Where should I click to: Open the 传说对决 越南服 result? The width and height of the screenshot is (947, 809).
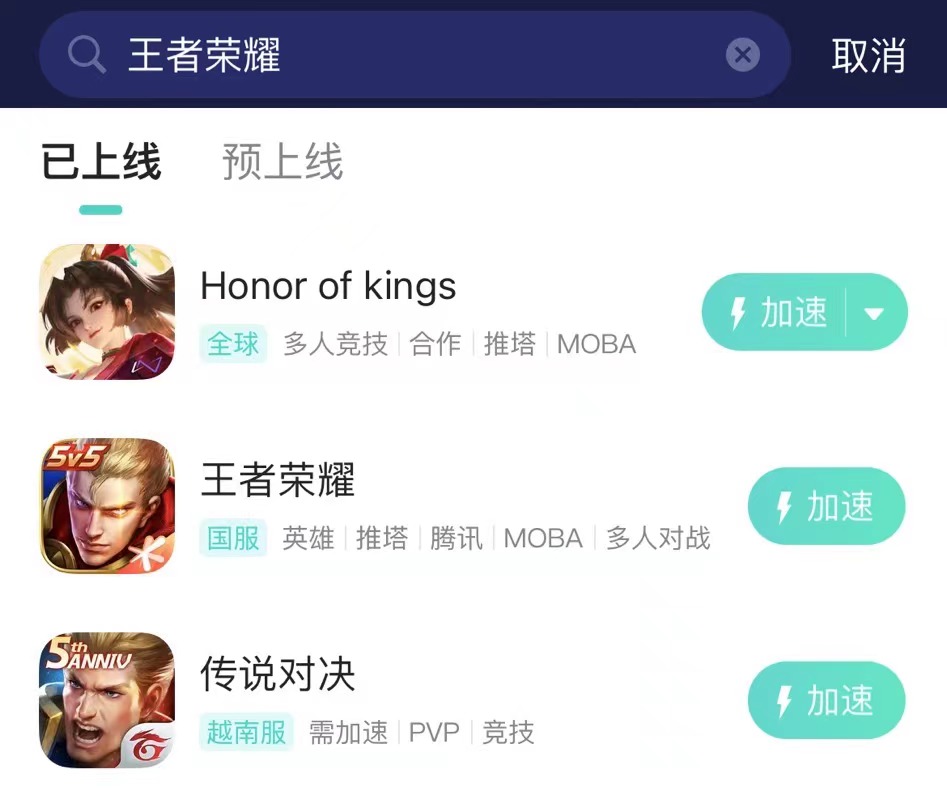coord(278,675)
